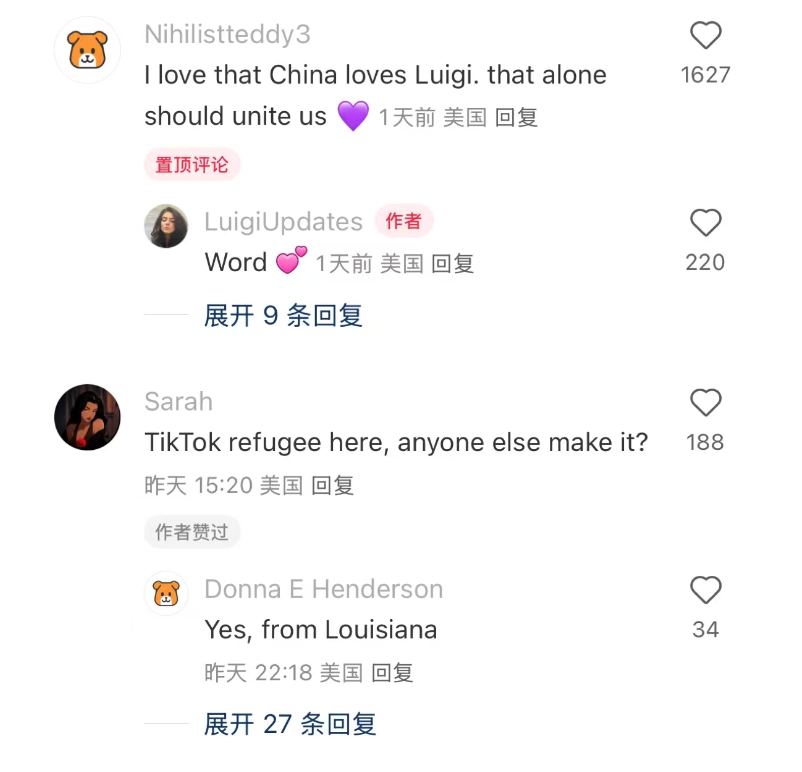Reply to Donna E Henderson's comment
Viewport: 802px width, 772px height.
(x=392, y=673)
